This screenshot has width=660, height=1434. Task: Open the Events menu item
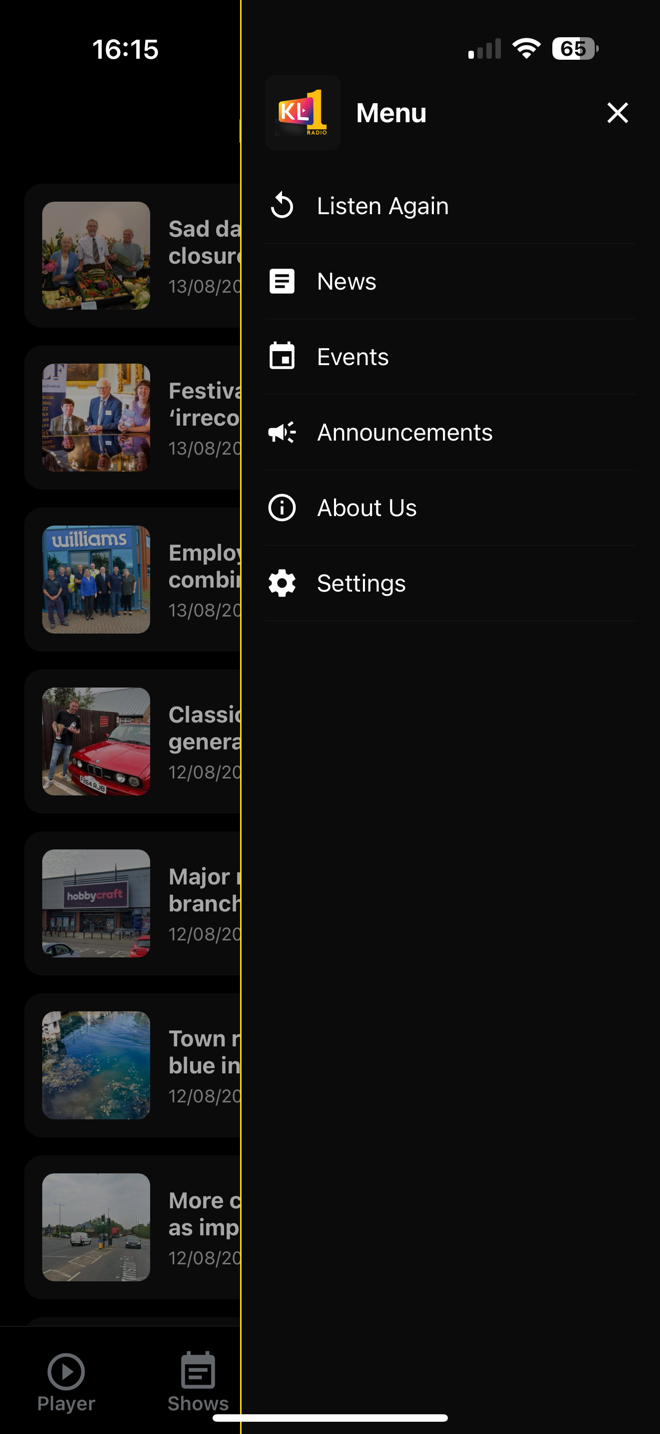(x=352, y=357)
